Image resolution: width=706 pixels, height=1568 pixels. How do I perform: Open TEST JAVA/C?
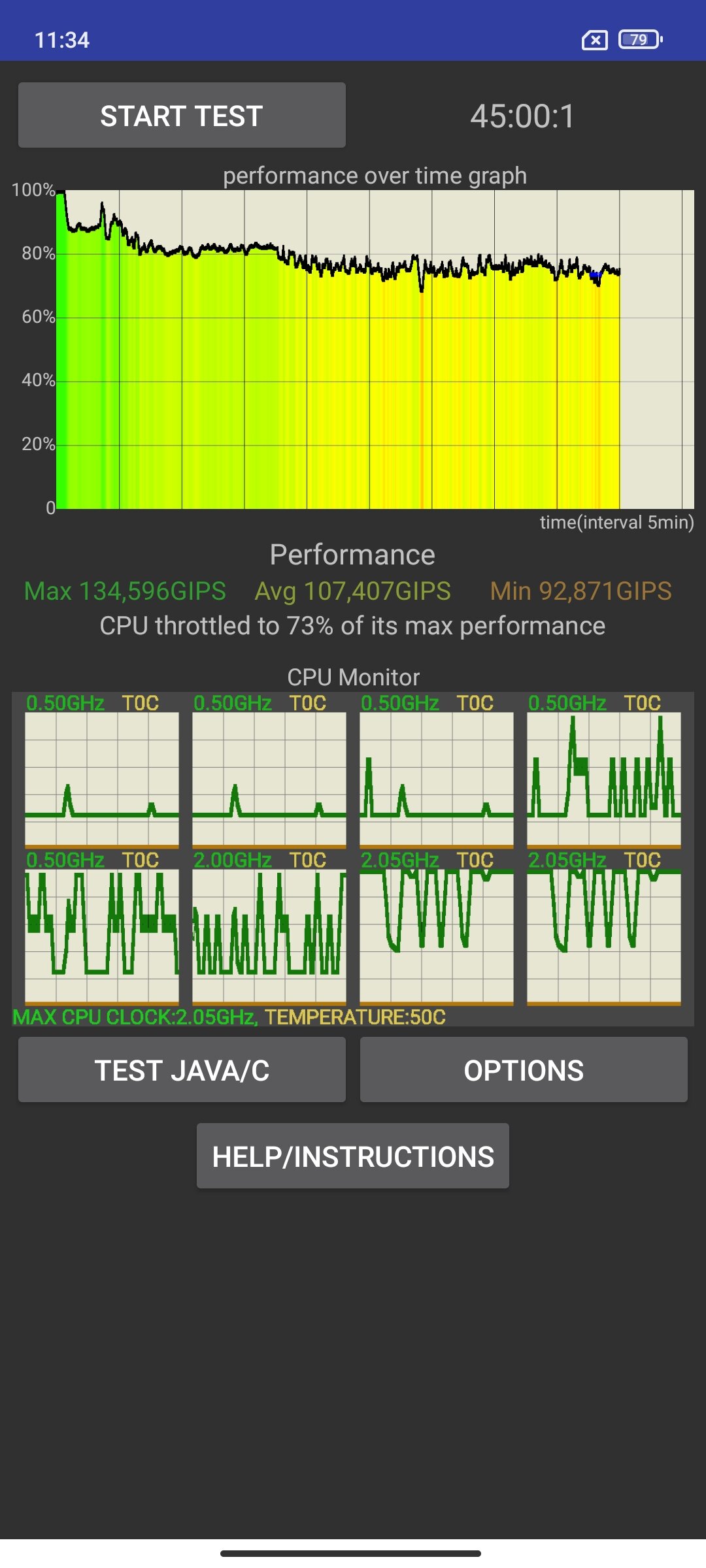pyautogui.click(x=182, y=1070)
